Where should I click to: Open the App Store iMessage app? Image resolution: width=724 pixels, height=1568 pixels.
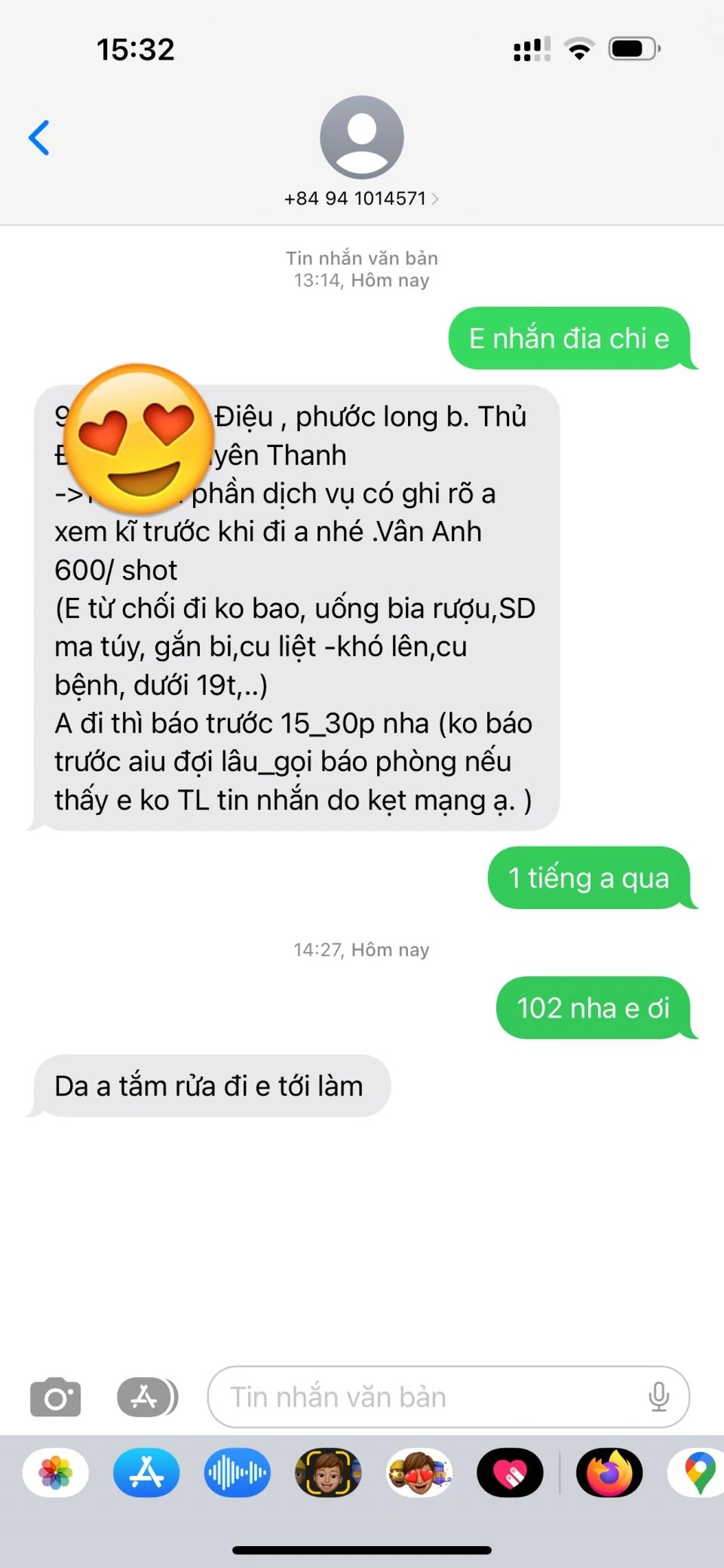tap(146, 1472)
